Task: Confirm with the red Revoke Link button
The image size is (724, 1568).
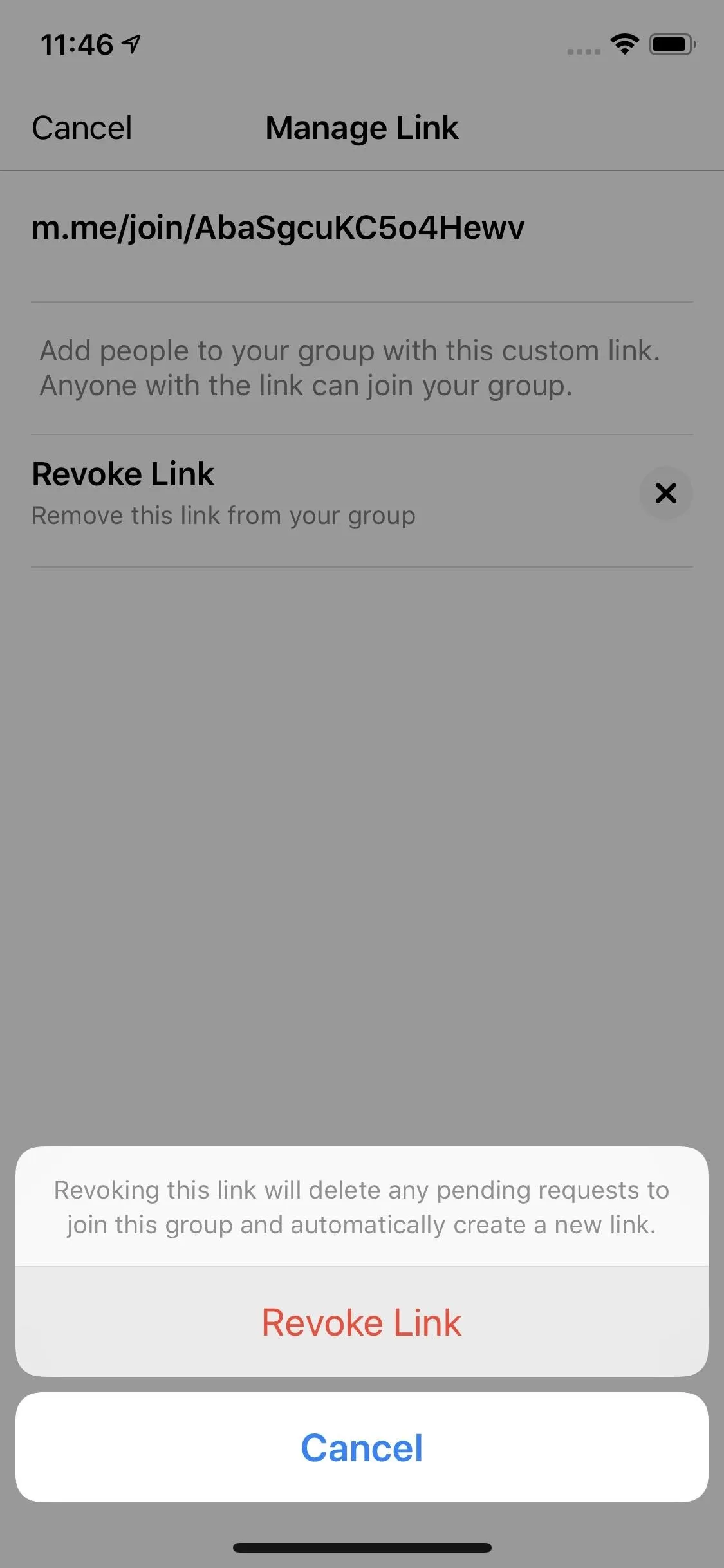Action: pyautogui.click(x=362, y=1322)
